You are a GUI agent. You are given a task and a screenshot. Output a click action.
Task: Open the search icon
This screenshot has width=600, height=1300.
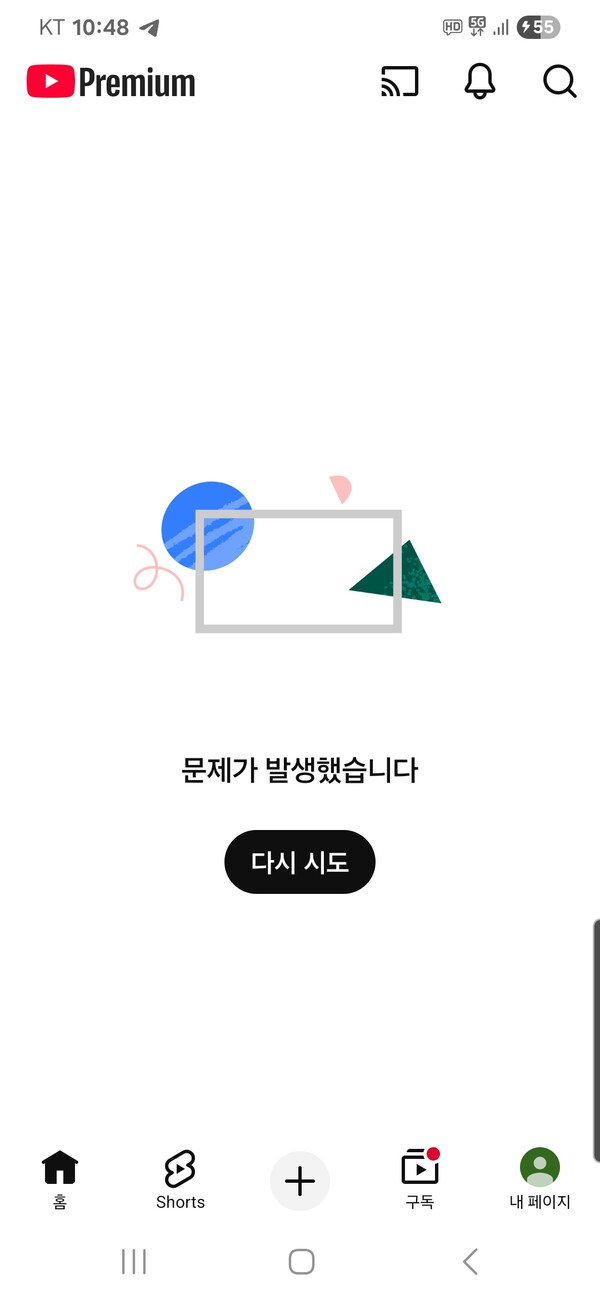[559, 82]
